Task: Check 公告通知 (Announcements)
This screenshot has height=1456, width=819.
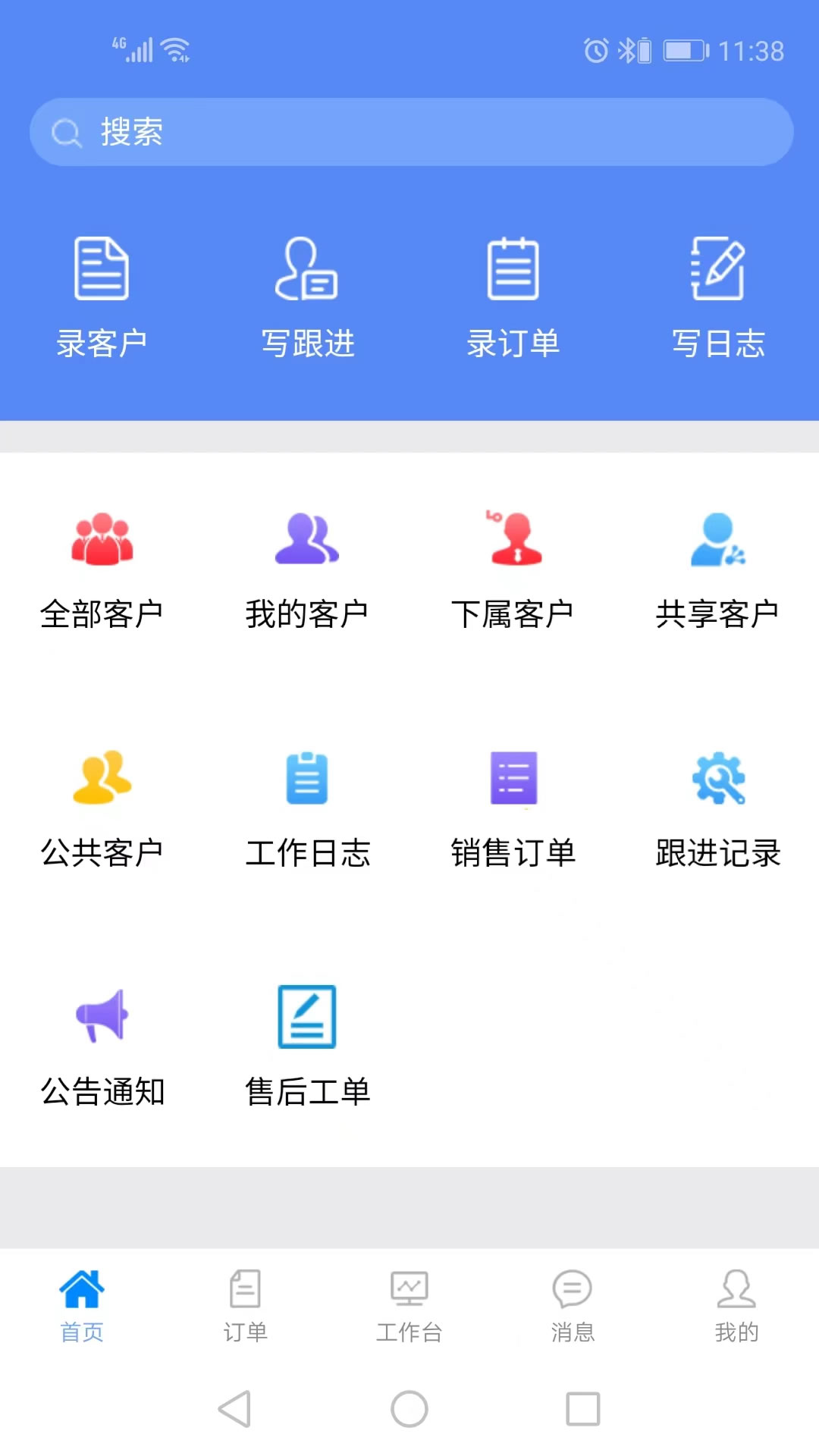Action: [x=102, y=1046]
